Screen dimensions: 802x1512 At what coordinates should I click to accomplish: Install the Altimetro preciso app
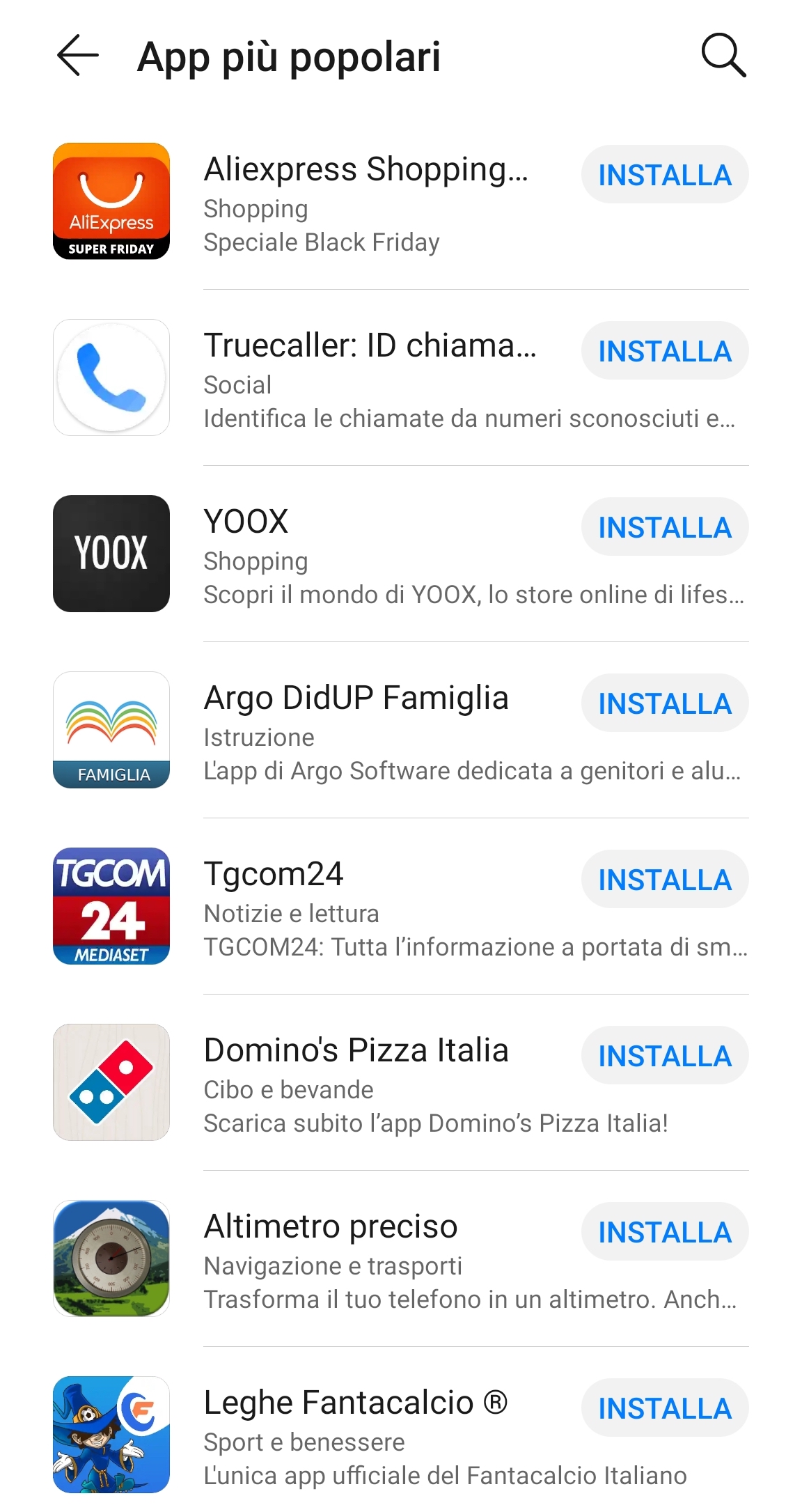click(664, 1232)
